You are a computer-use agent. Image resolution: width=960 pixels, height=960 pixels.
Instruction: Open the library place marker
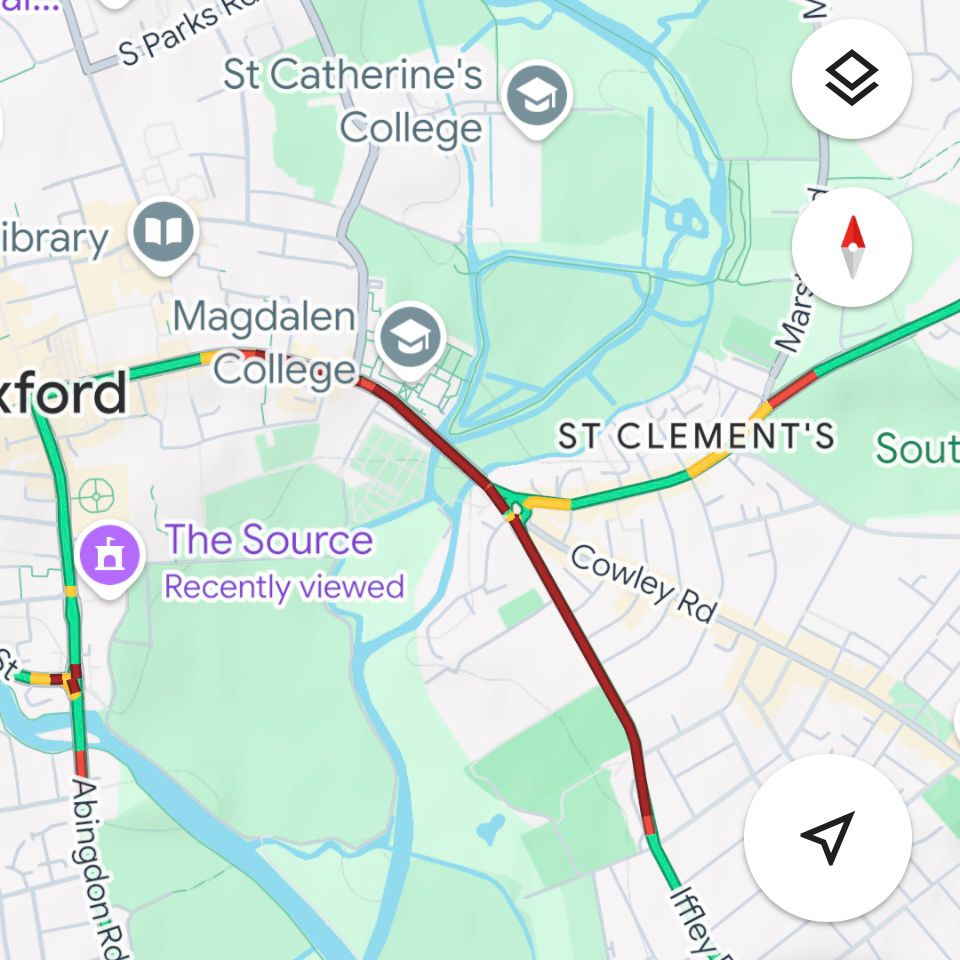(163, 233)
